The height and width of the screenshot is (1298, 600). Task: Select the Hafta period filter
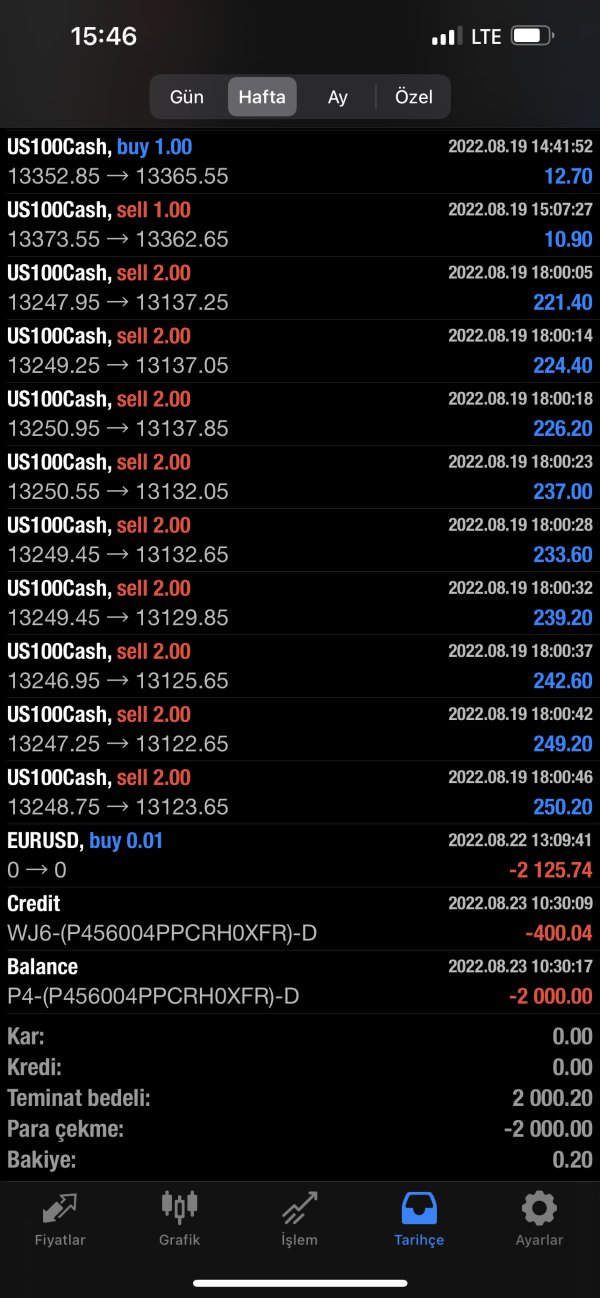click(x=262, y=97)
